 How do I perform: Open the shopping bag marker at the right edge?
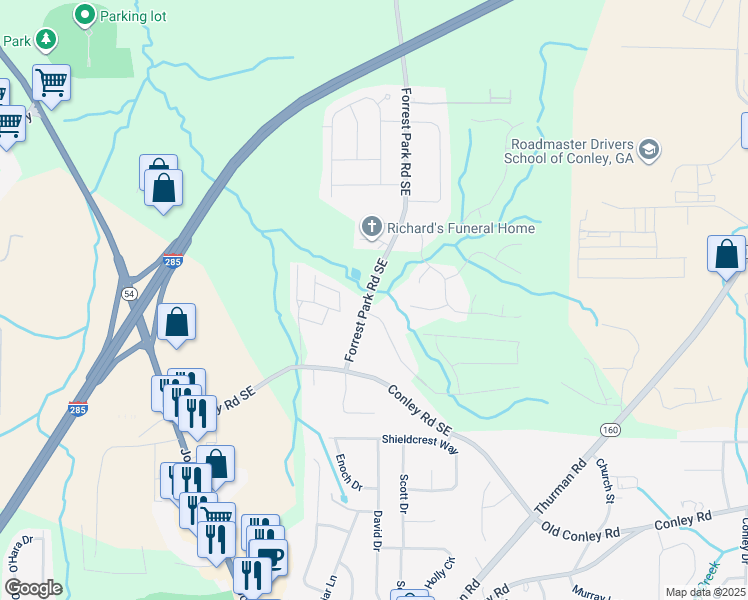click(x=726, y=257)
